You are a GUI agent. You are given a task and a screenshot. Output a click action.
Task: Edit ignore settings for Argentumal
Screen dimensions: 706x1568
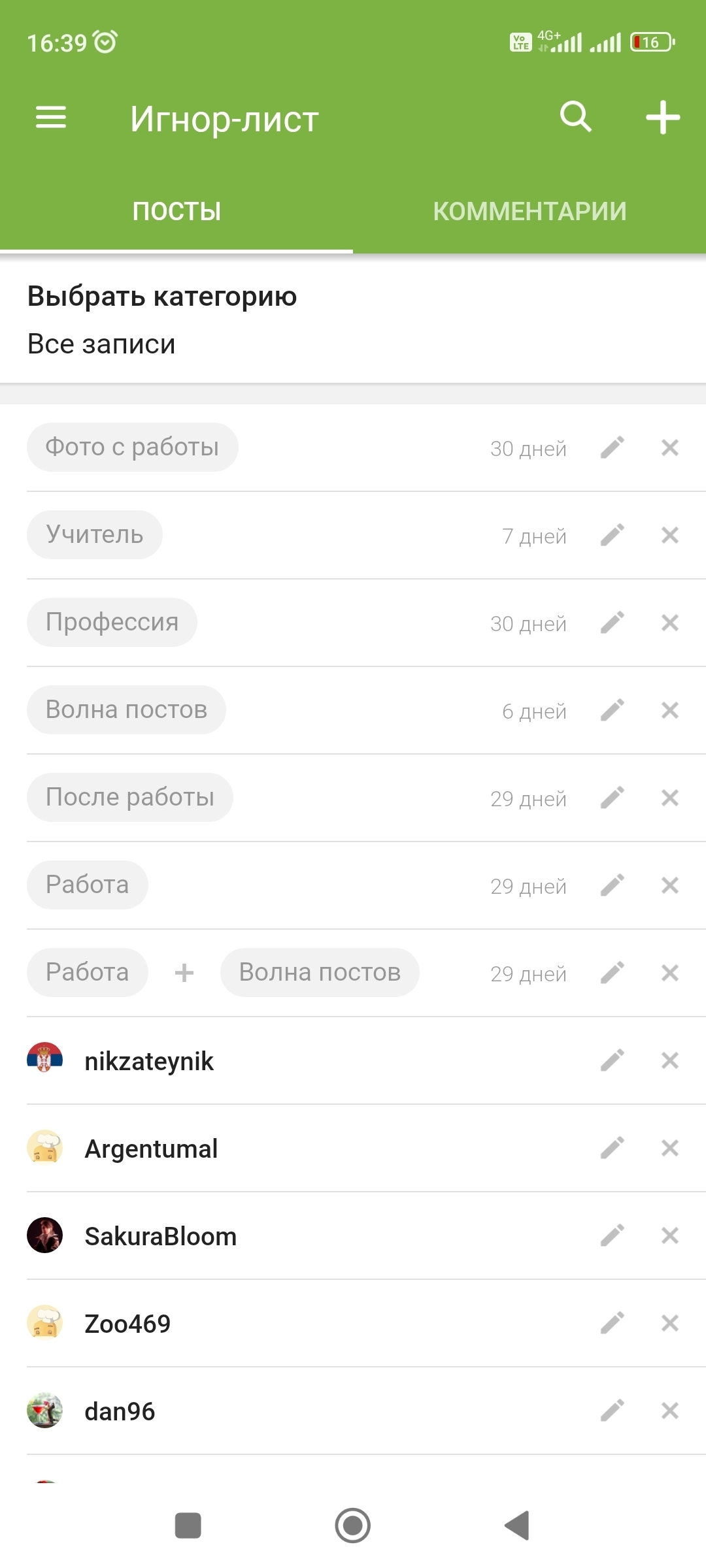coord(613,1148)
